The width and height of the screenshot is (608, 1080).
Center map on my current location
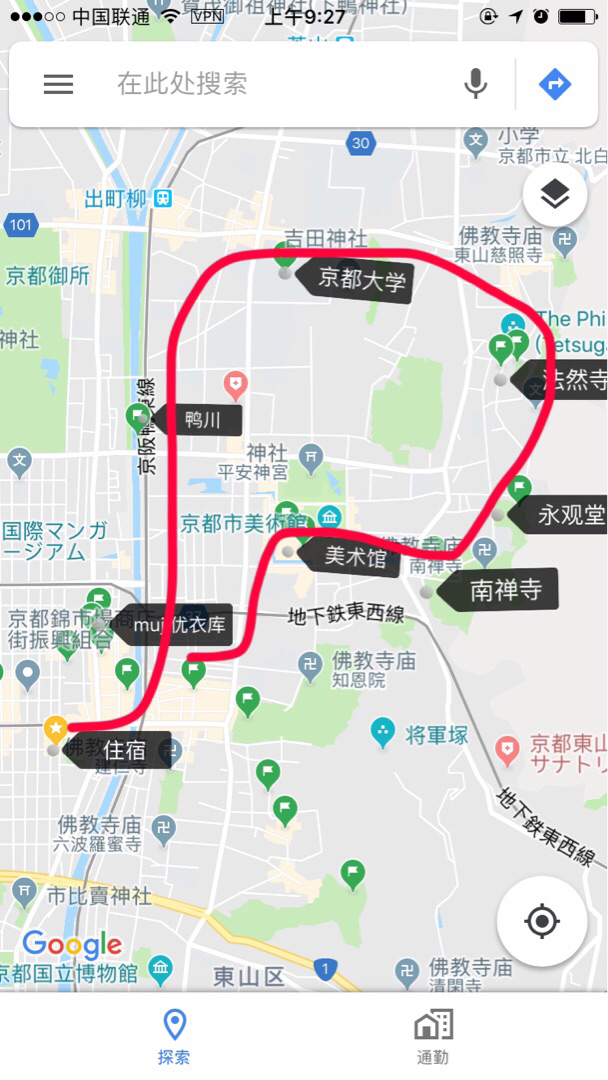(x=542, y=921)
